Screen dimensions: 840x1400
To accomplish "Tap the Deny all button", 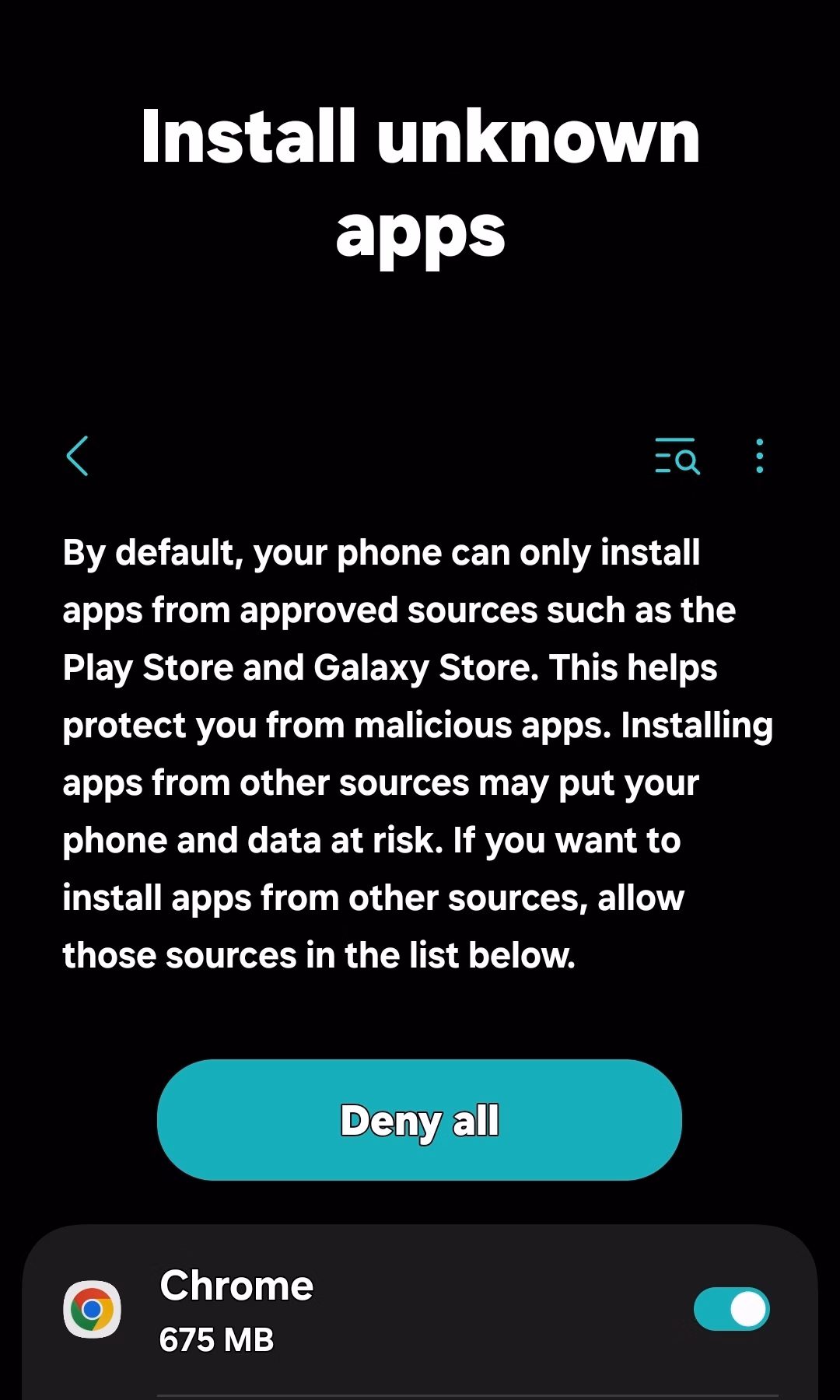I will pos(419,1120).
